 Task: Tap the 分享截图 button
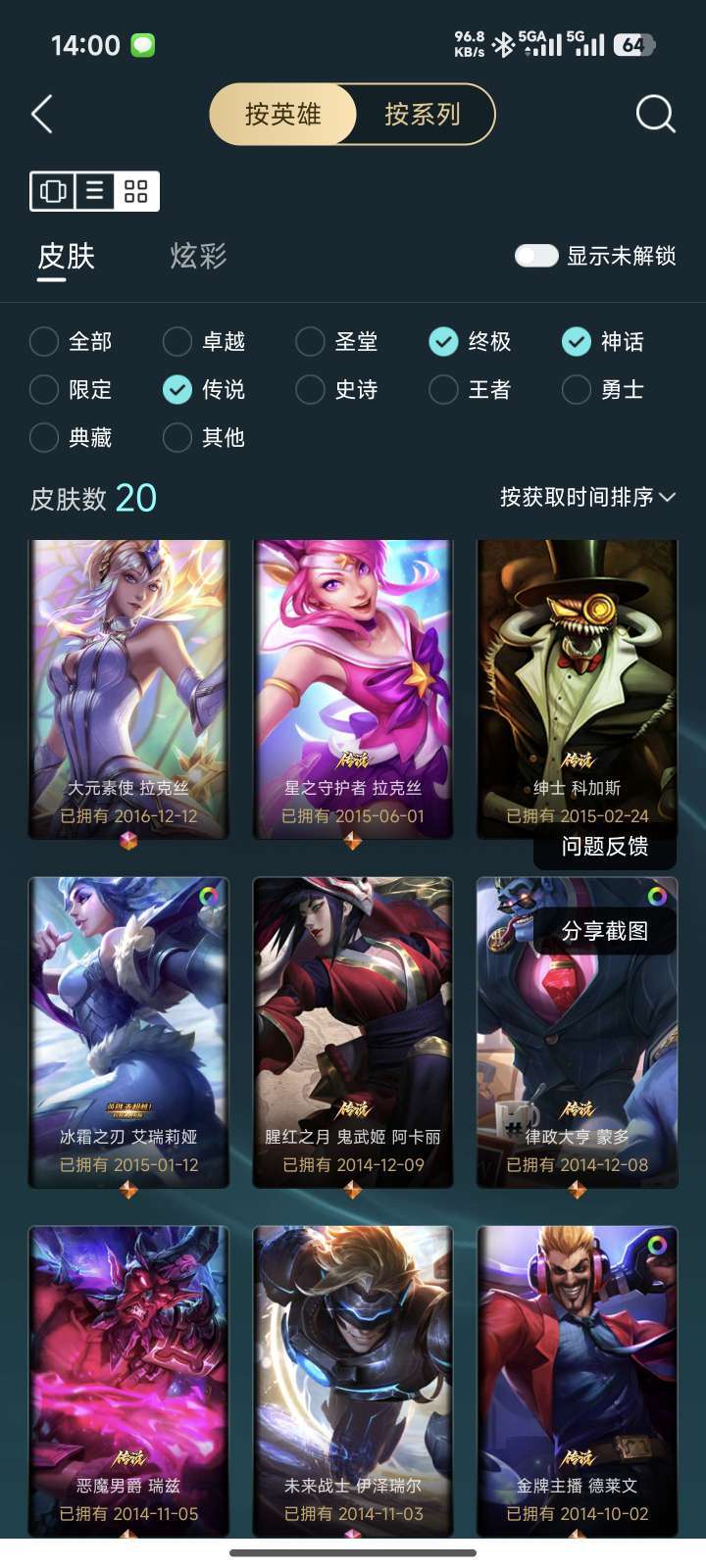[605, 931]
